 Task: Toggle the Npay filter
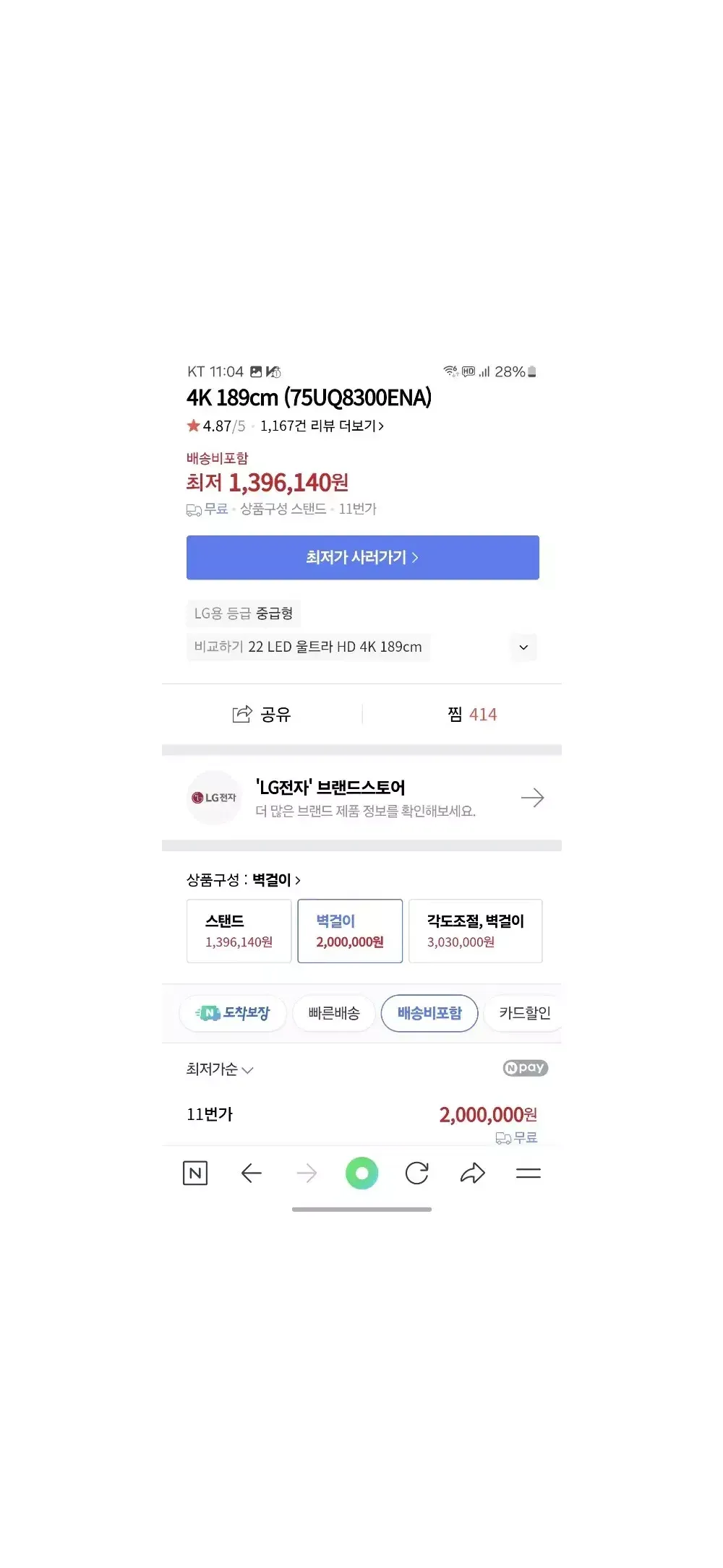525,1068
